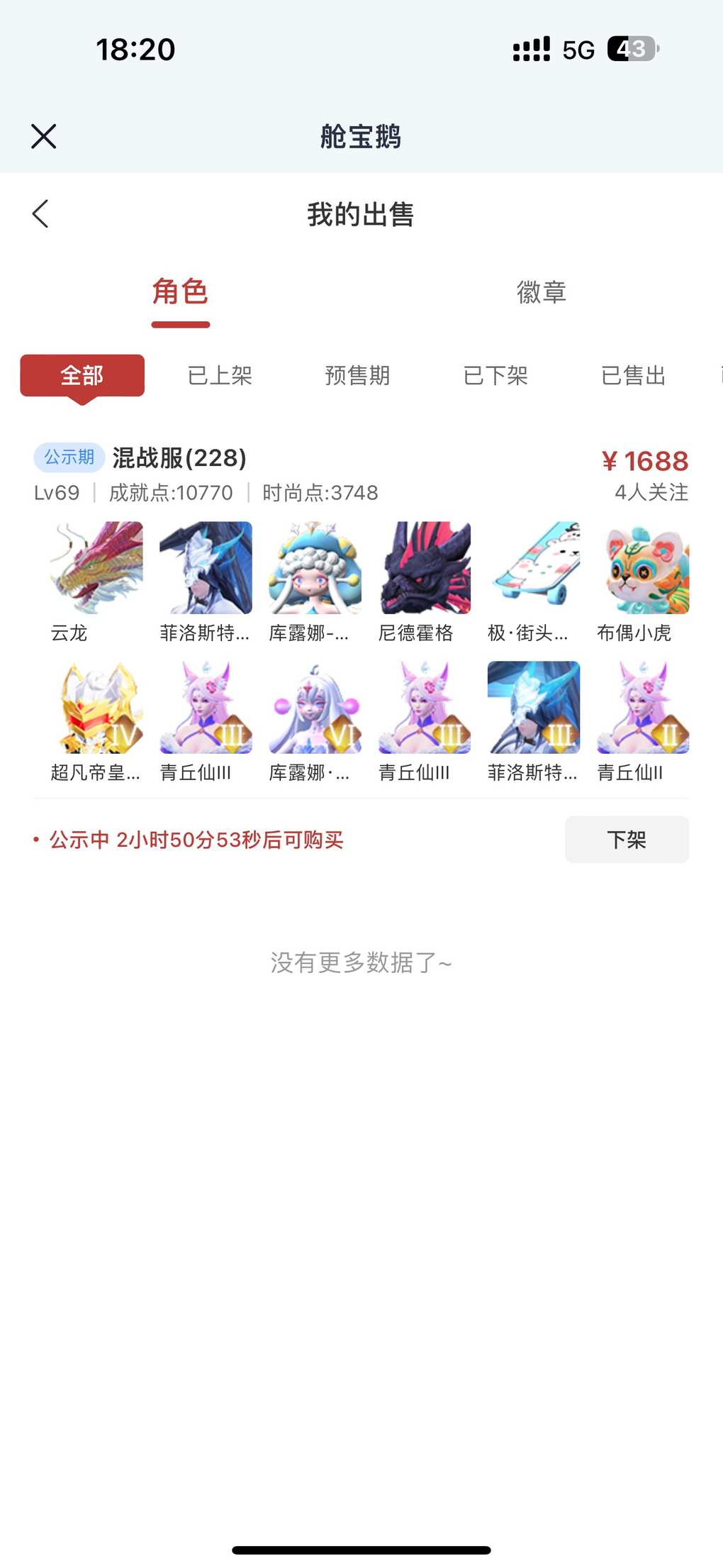This screenshot has height=1568, width=723.
Task: Close the 舱宝鹅 mini program page
Action: point(44,136)
